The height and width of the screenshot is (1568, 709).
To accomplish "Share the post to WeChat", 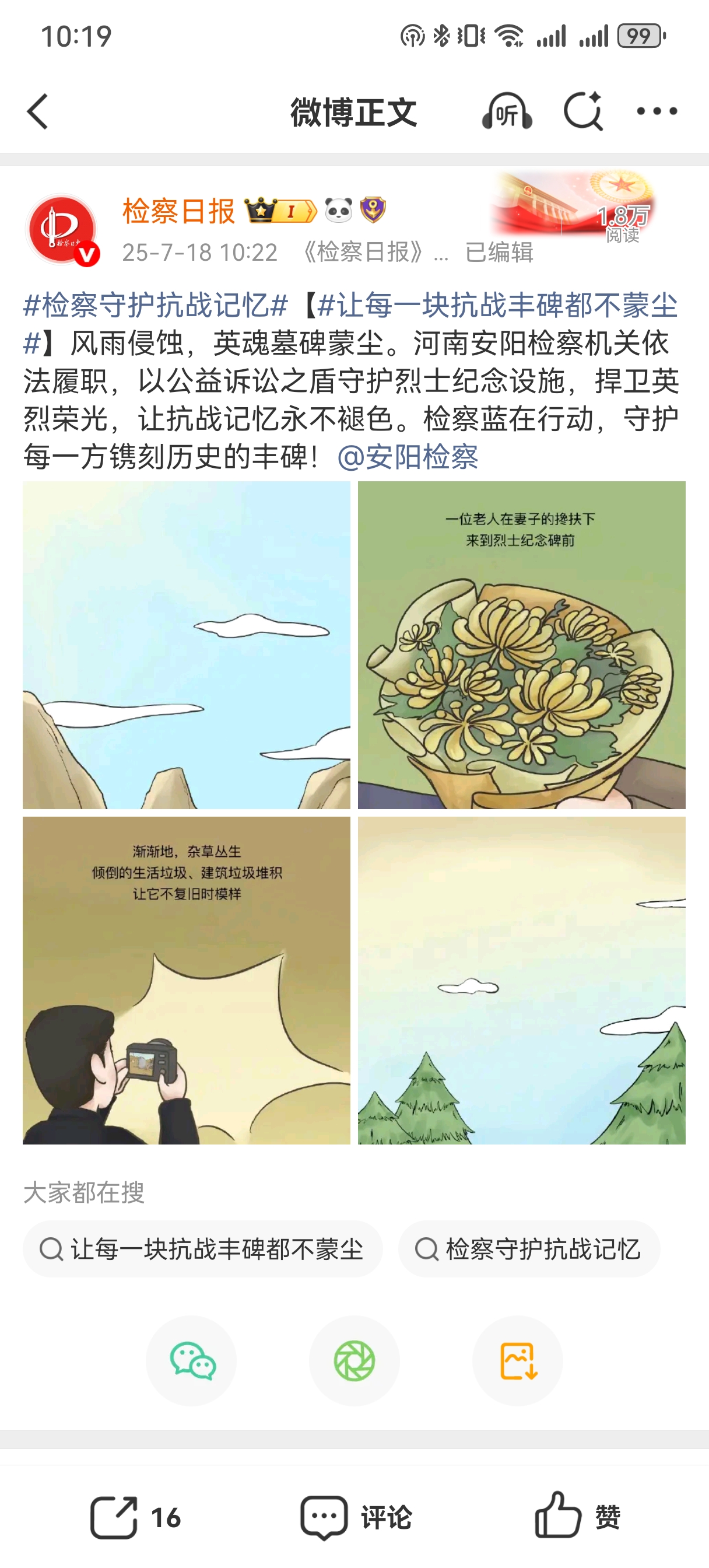I will 192,1361.
